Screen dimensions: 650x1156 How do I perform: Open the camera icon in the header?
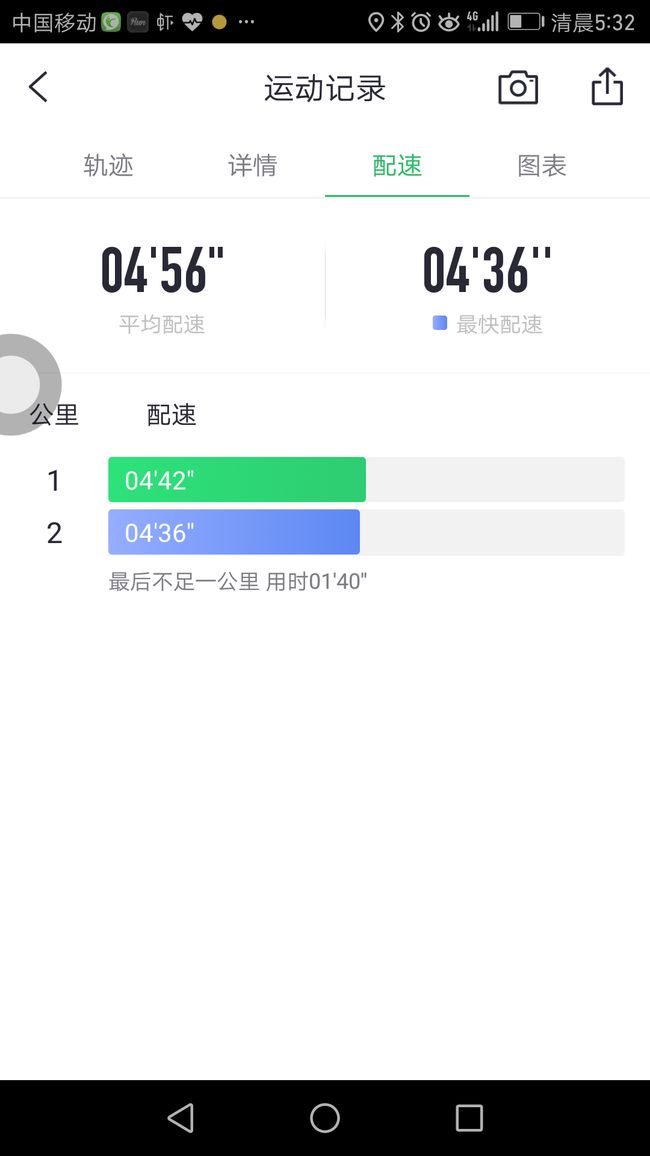[518, 88]
